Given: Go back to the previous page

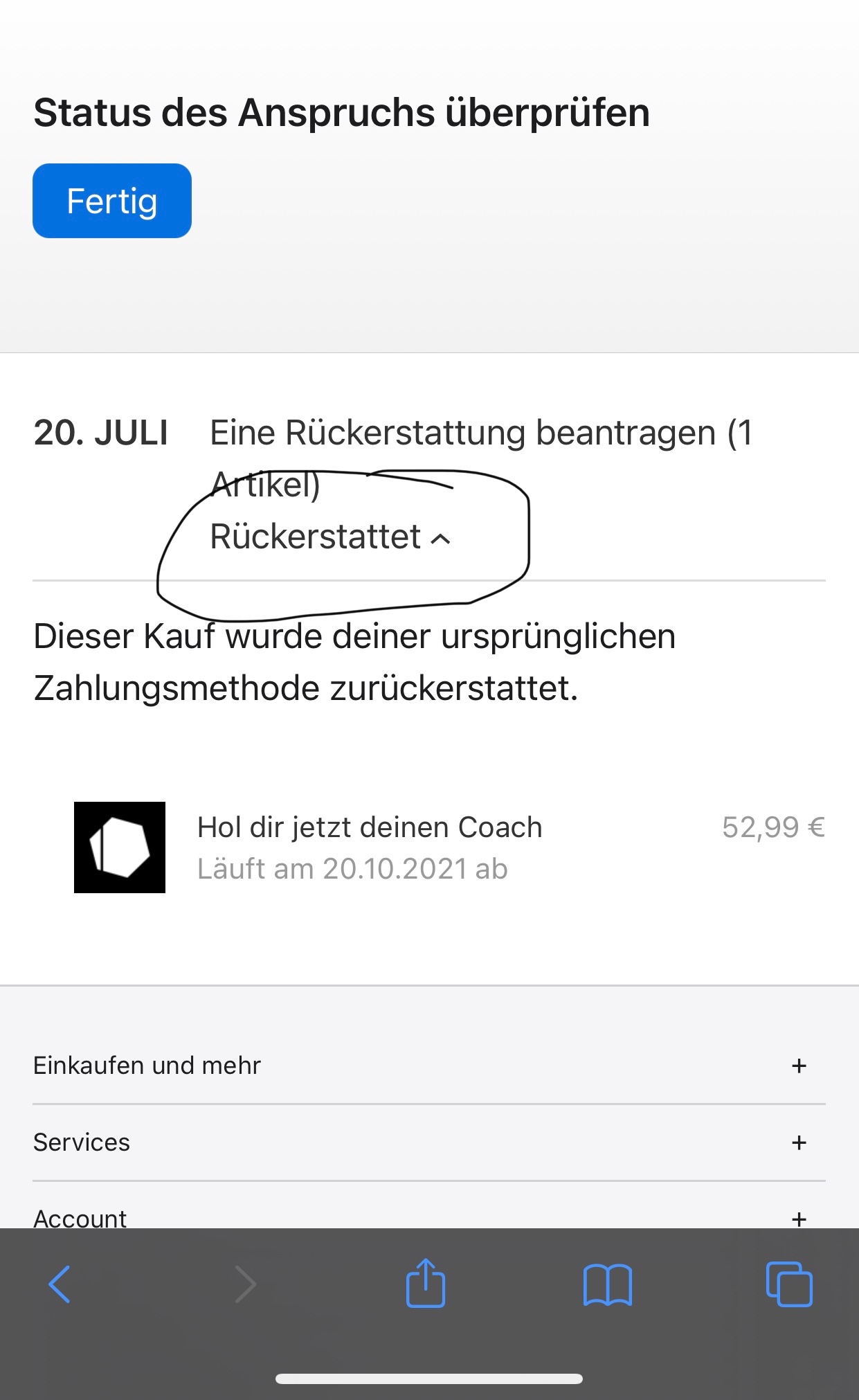Looking at the screenshot, I should pos(60,1284).
